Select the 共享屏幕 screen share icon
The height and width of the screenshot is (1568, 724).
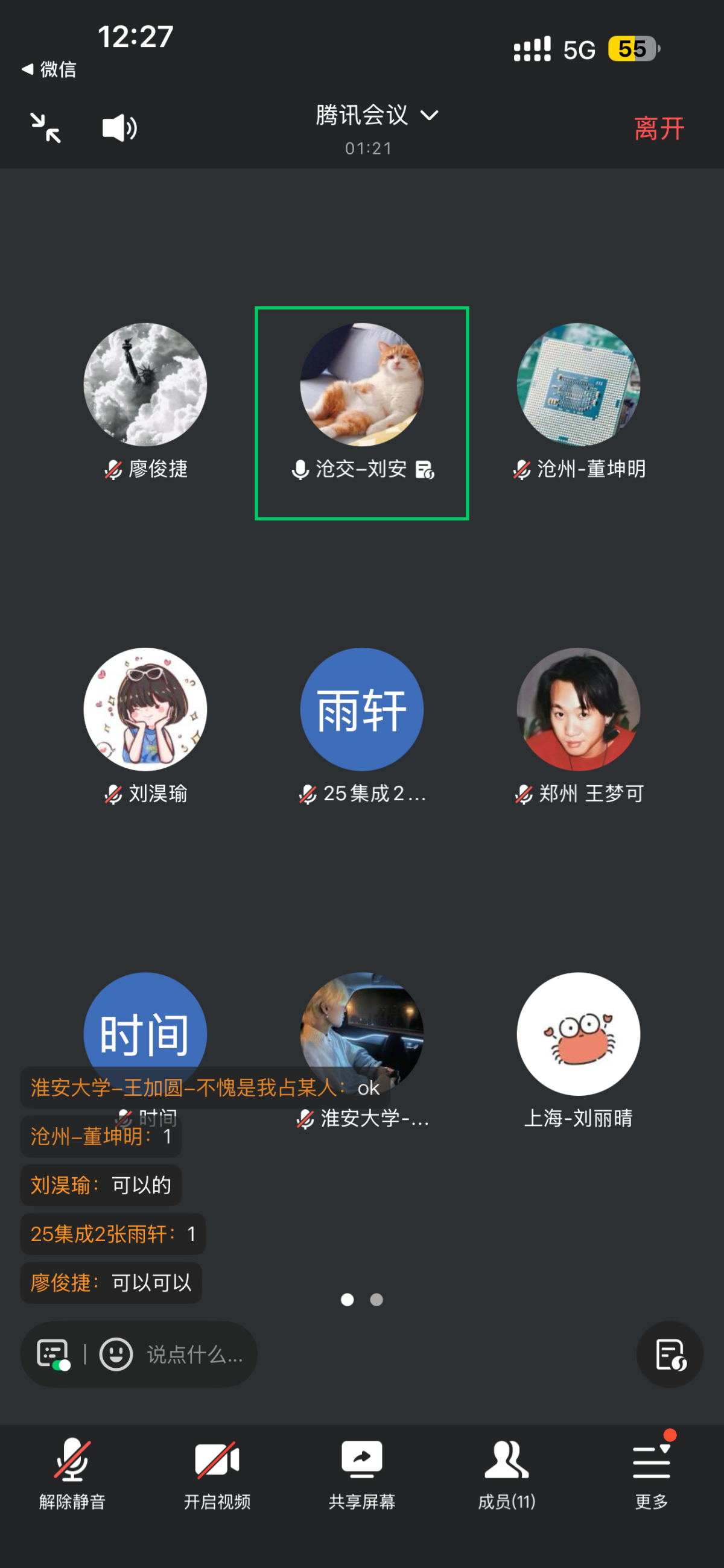click(x=361, y=1460)
